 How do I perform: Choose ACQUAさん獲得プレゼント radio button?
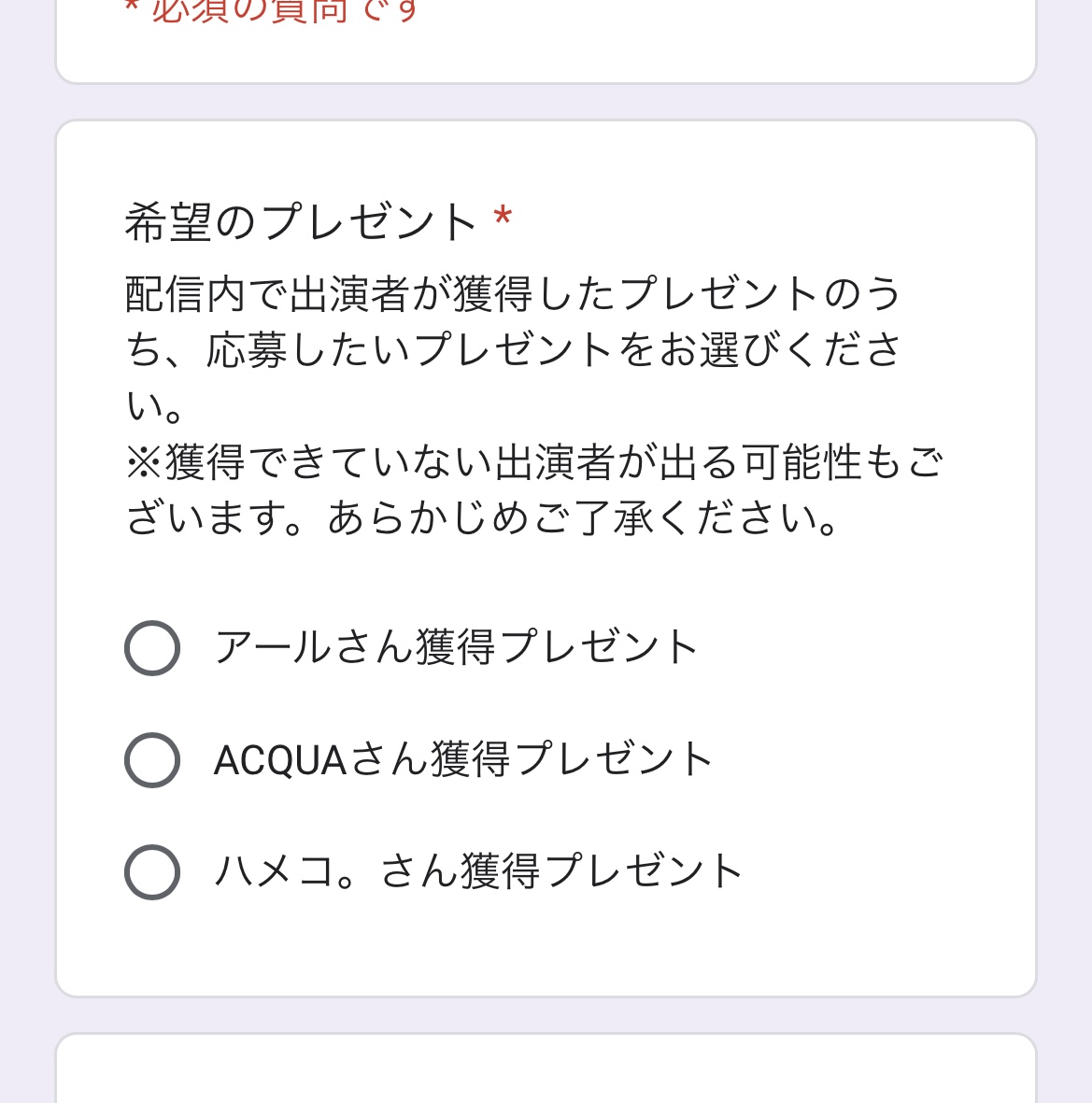152,760
